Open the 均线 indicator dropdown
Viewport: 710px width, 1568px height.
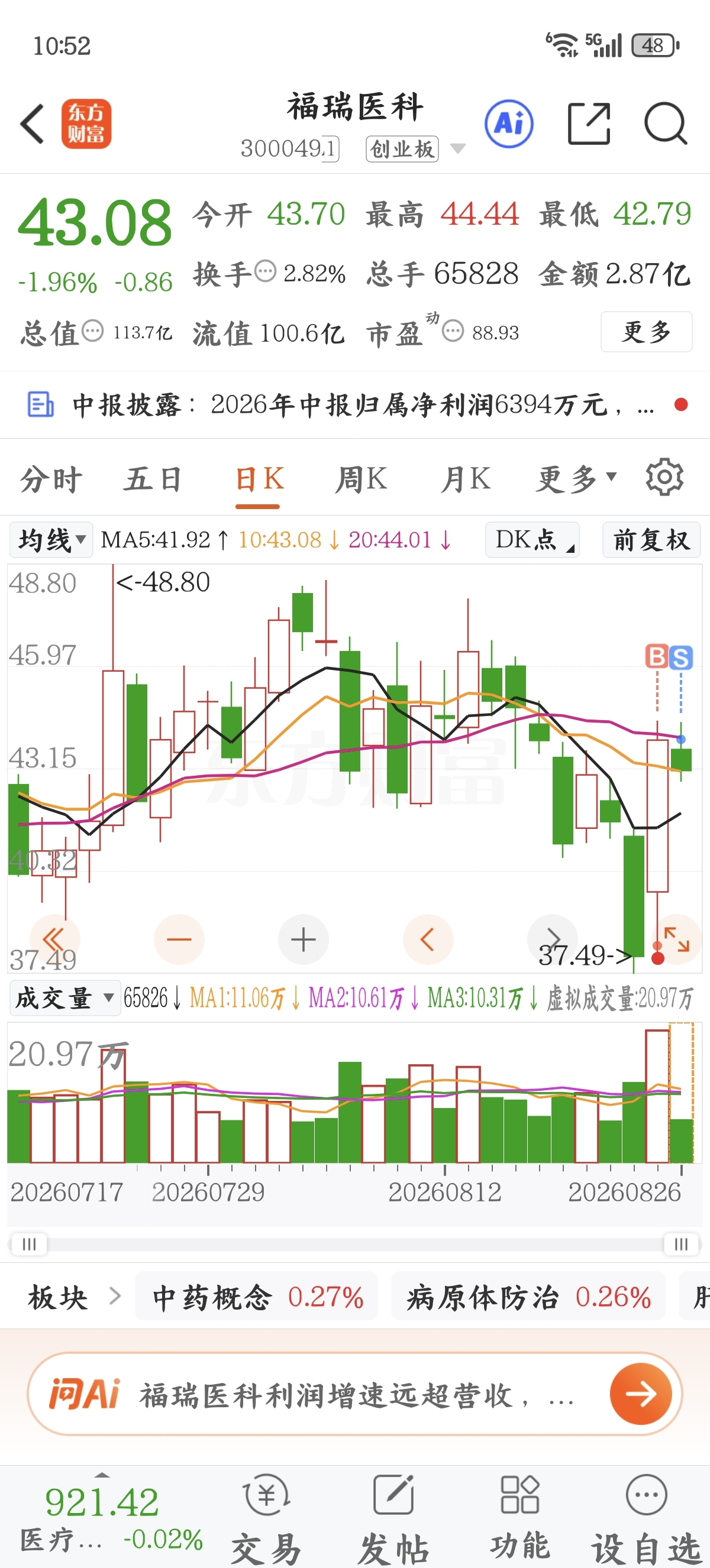pyautogui.click(x=51, y=540)
